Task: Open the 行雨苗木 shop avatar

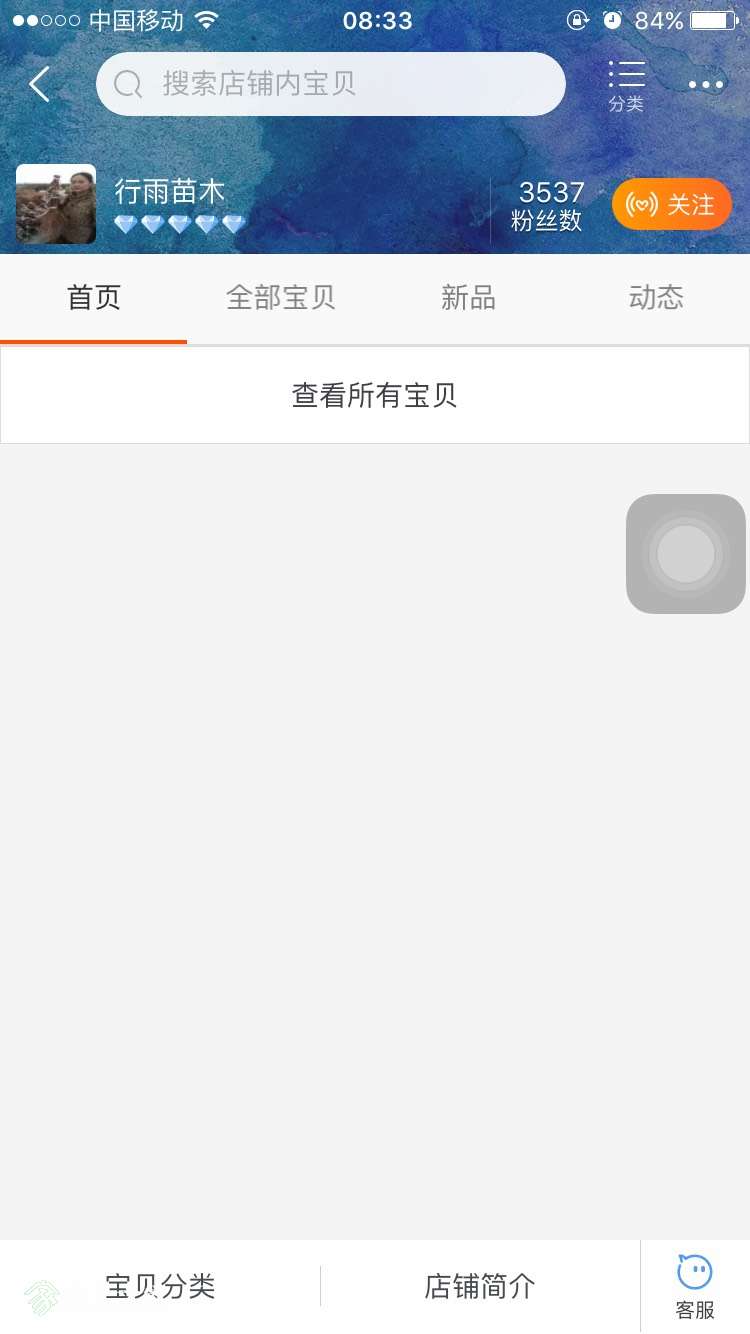Action: 56,204
